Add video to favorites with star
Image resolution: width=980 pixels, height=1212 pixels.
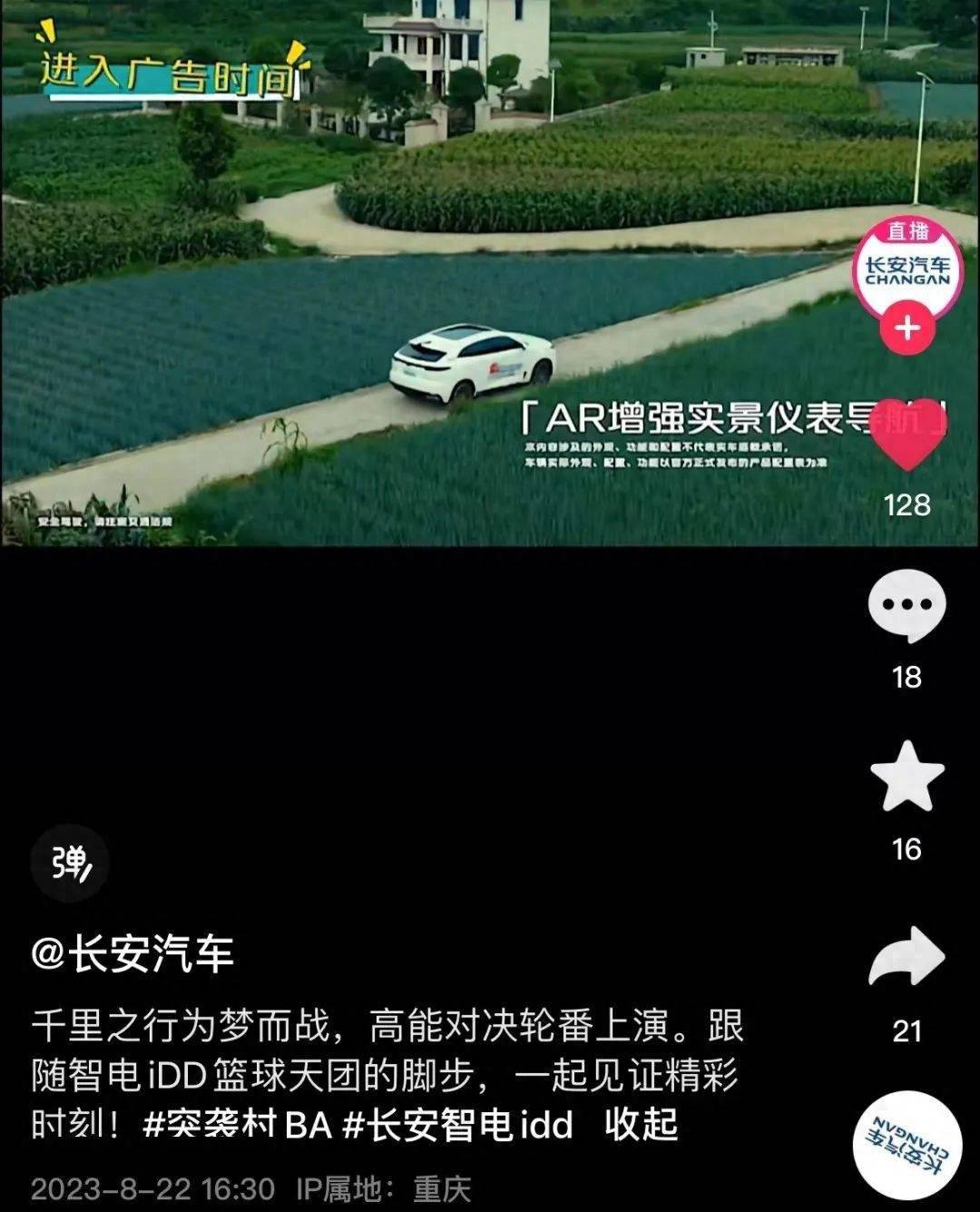point(906,776)
